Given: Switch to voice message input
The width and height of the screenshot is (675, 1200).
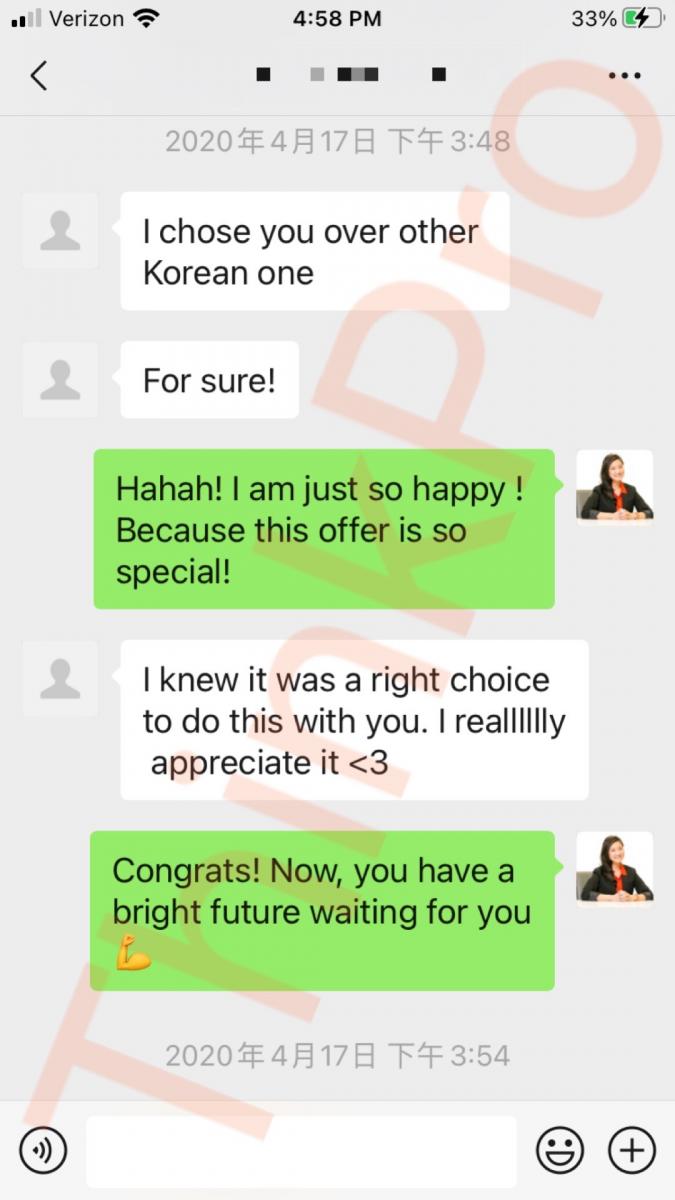Looking at the screenshot, I should [x=43, y=1150].
